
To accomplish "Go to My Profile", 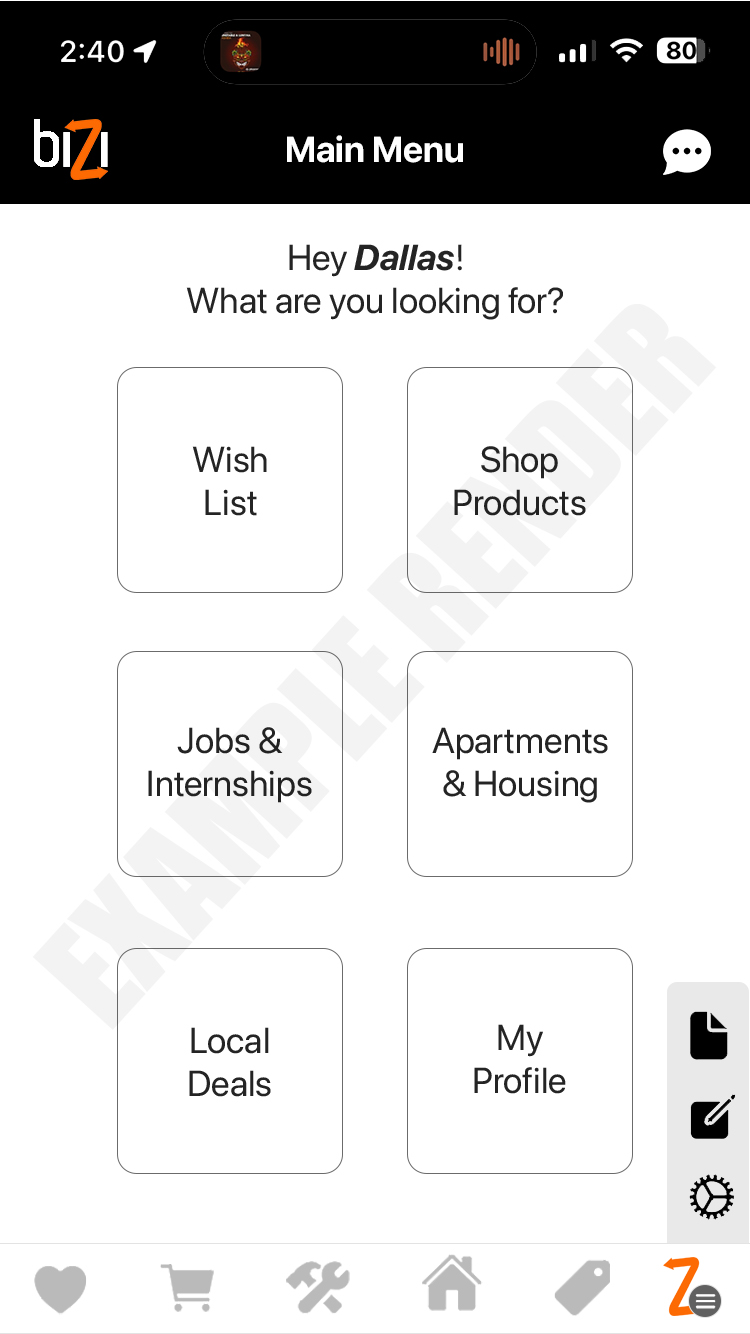I will coord(520,1061).
